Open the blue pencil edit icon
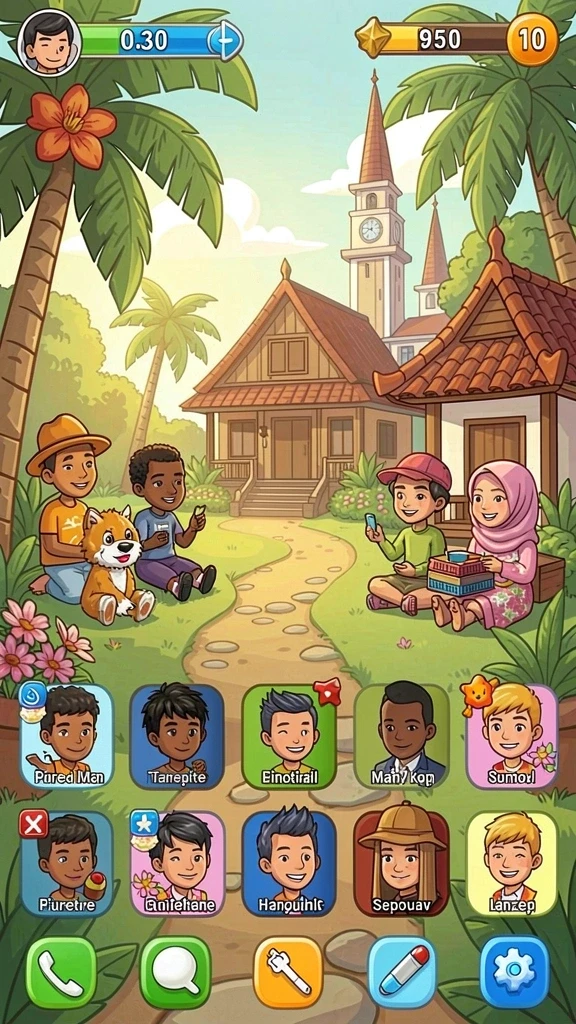 [402, 972]
